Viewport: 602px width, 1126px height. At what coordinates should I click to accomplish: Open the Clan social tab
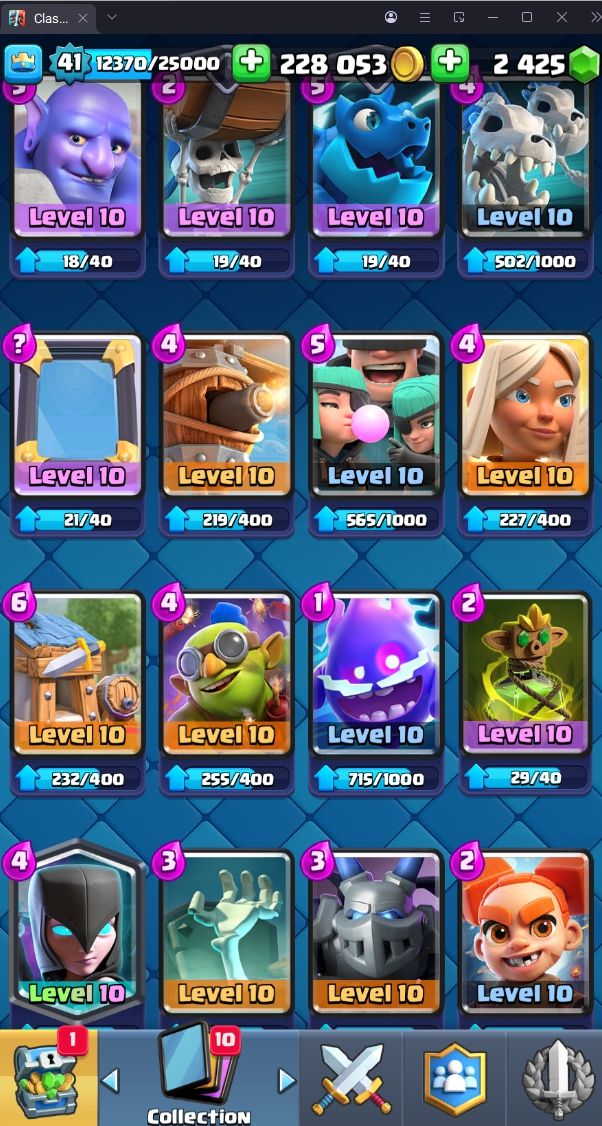click(x=454, y=1078)
